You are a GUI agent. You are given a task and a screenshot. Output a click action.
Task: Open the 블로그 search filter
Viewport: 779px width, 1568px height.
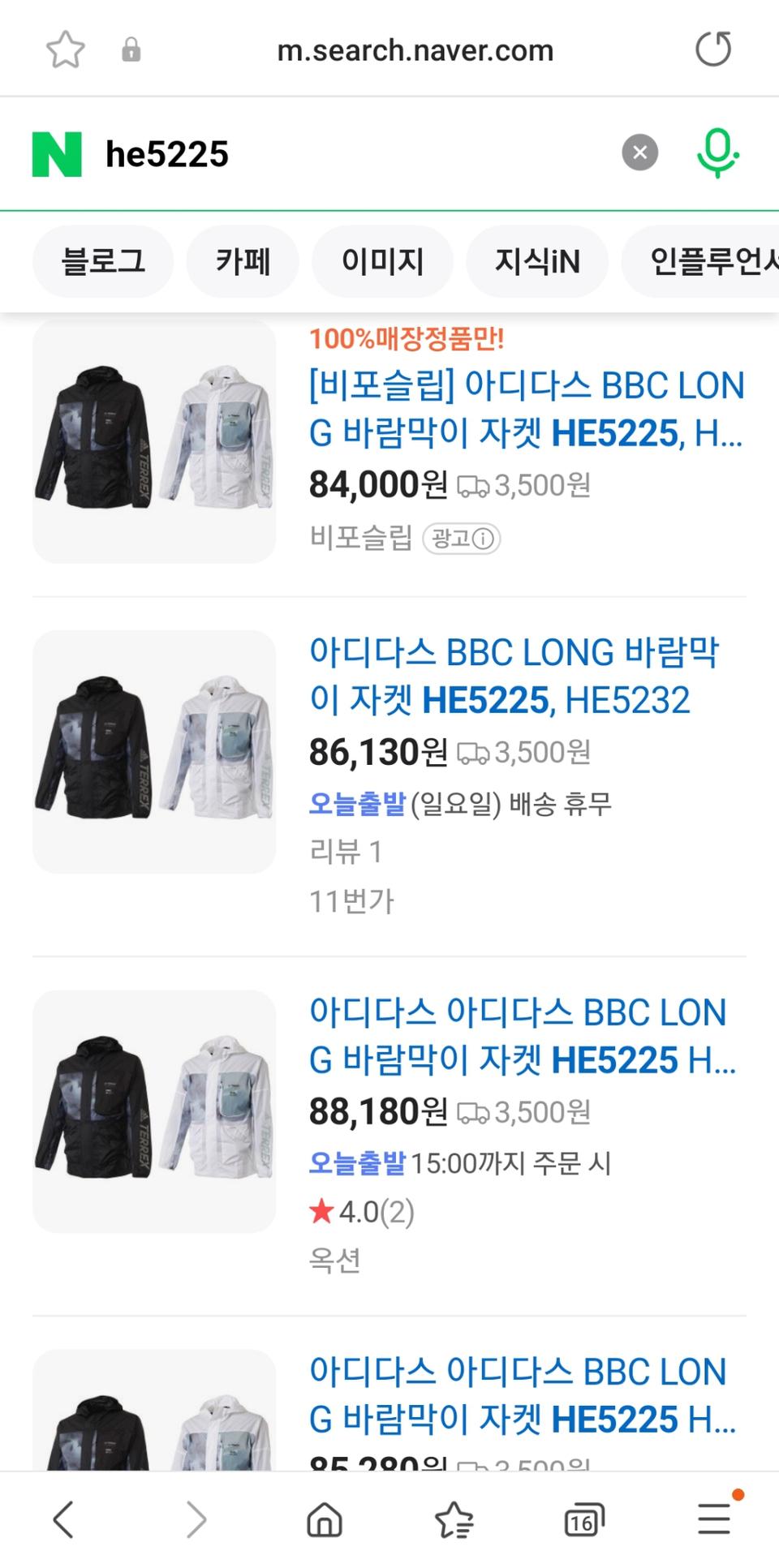click(x=102, y=260)
